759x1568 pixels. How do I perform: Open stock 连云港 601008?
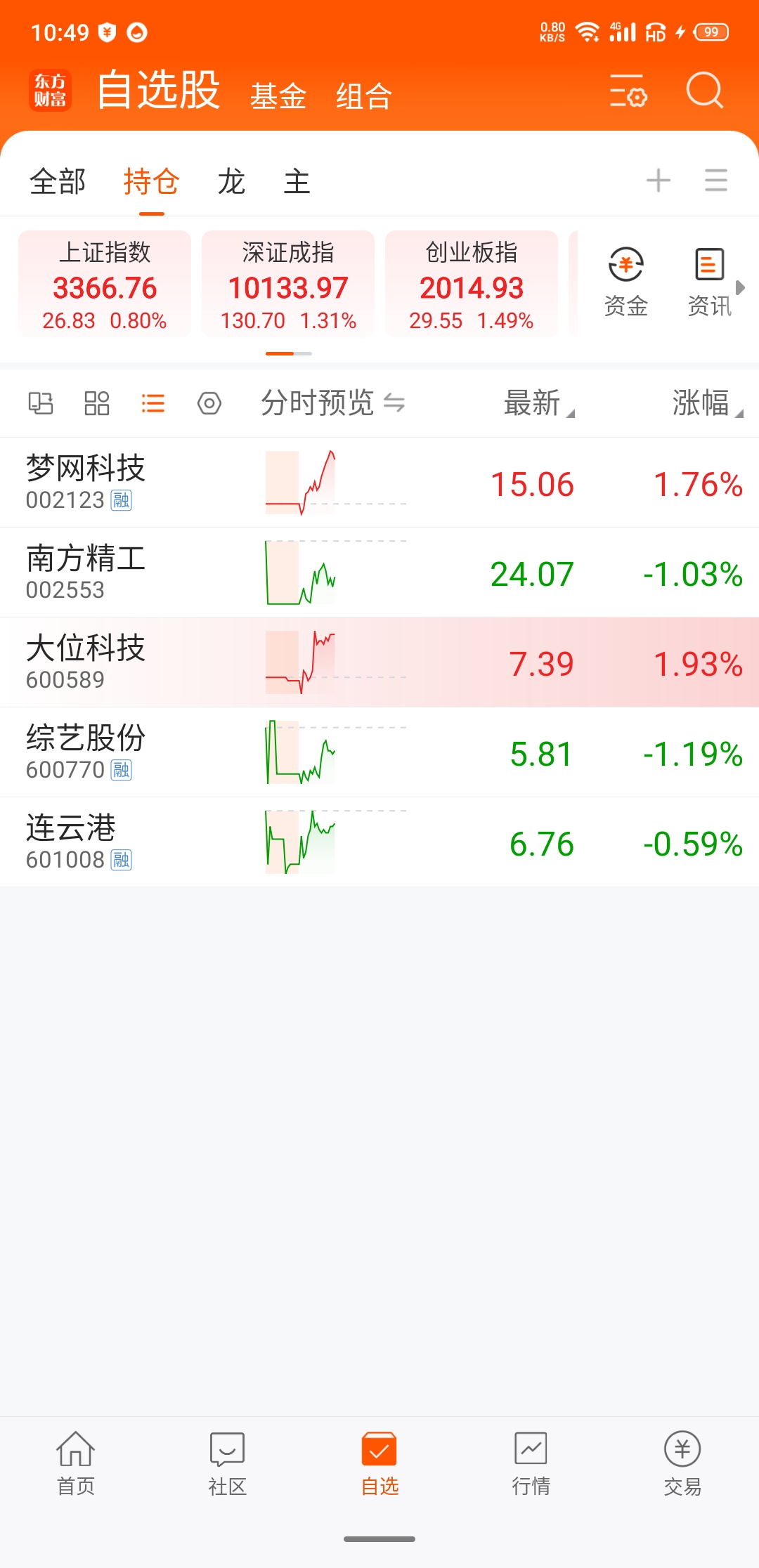click(x=379, y=842)
